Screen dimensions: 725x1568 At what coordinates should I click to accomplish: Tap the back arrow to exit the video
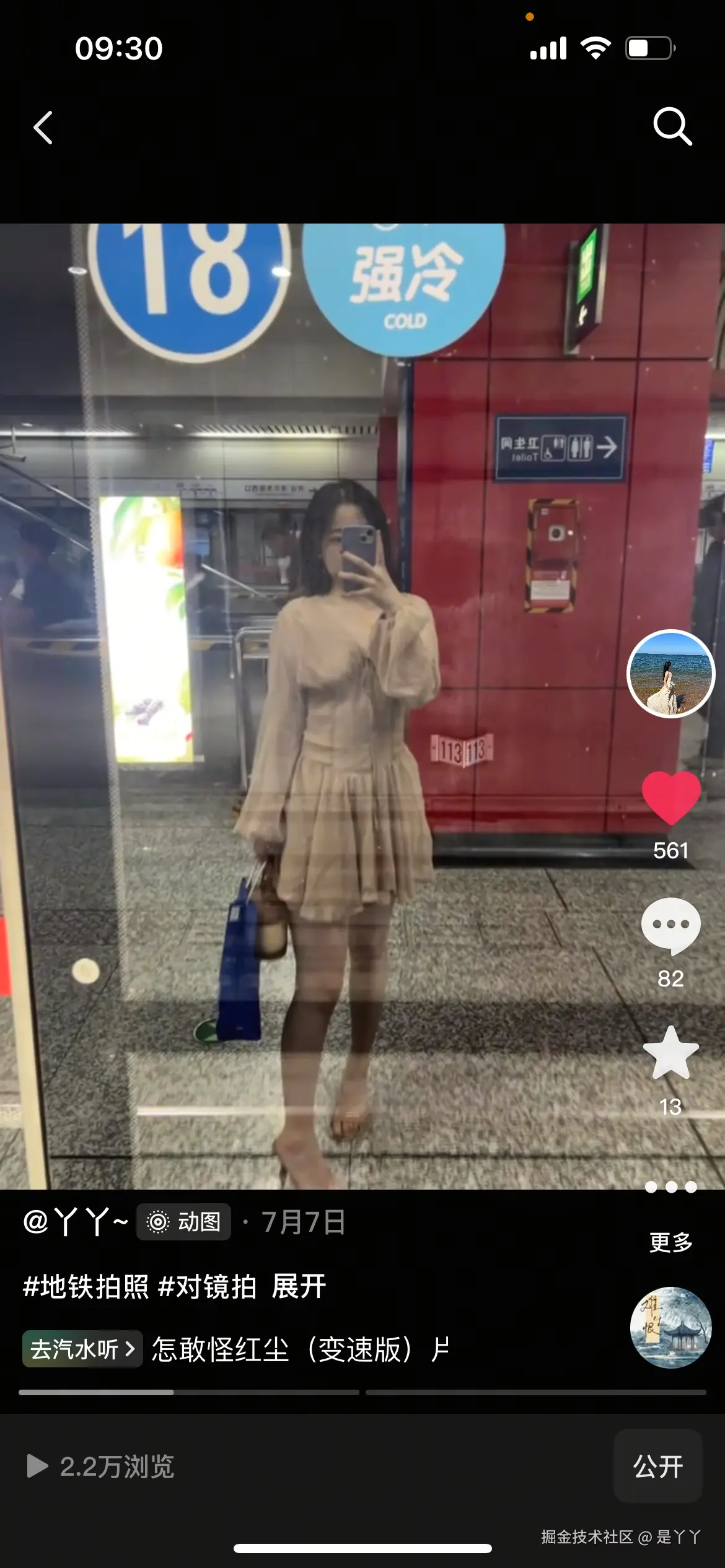click(x=42, y=127)
